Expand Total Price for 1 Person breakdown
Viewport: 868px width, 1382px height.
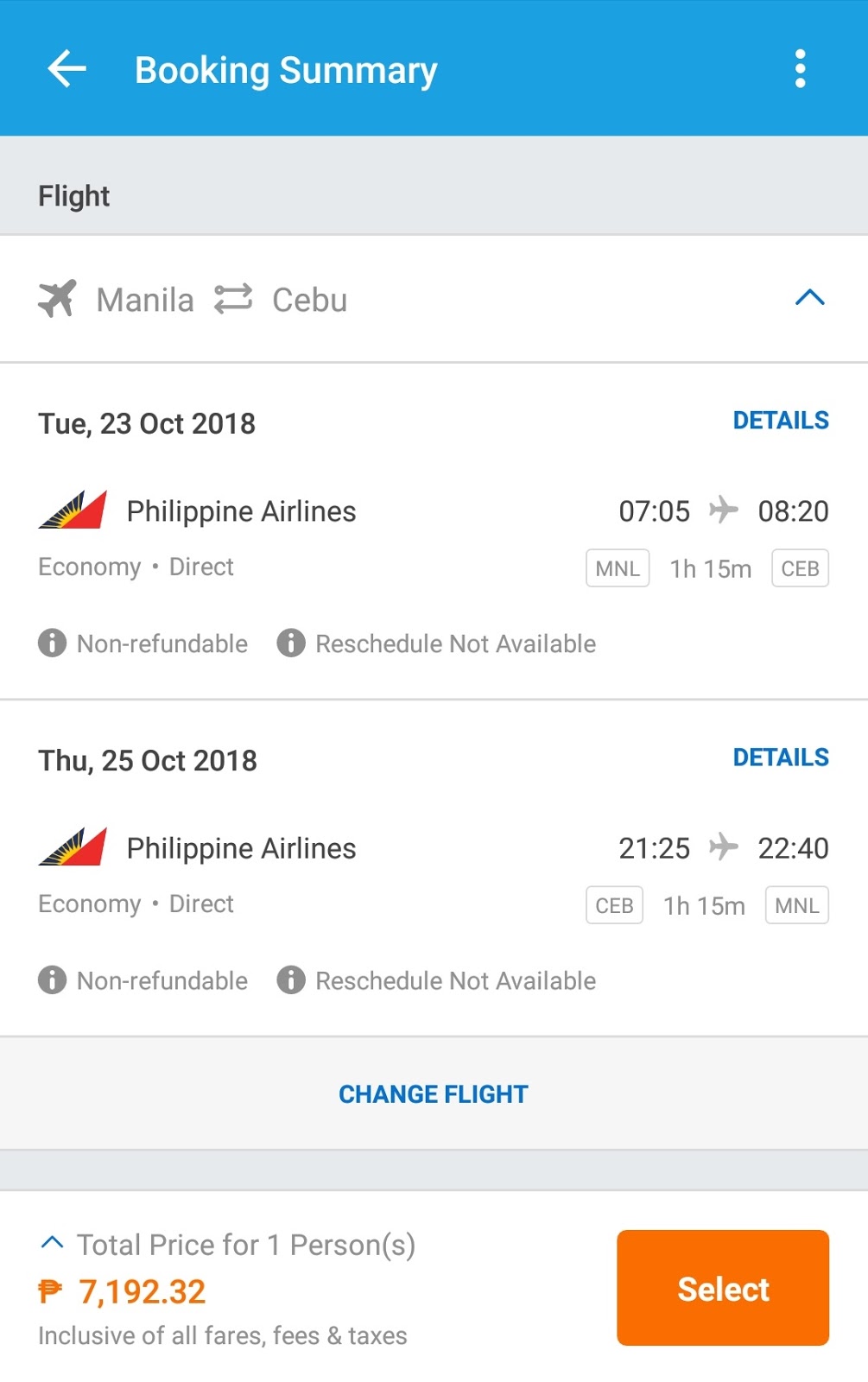(x=53, y=1244)
